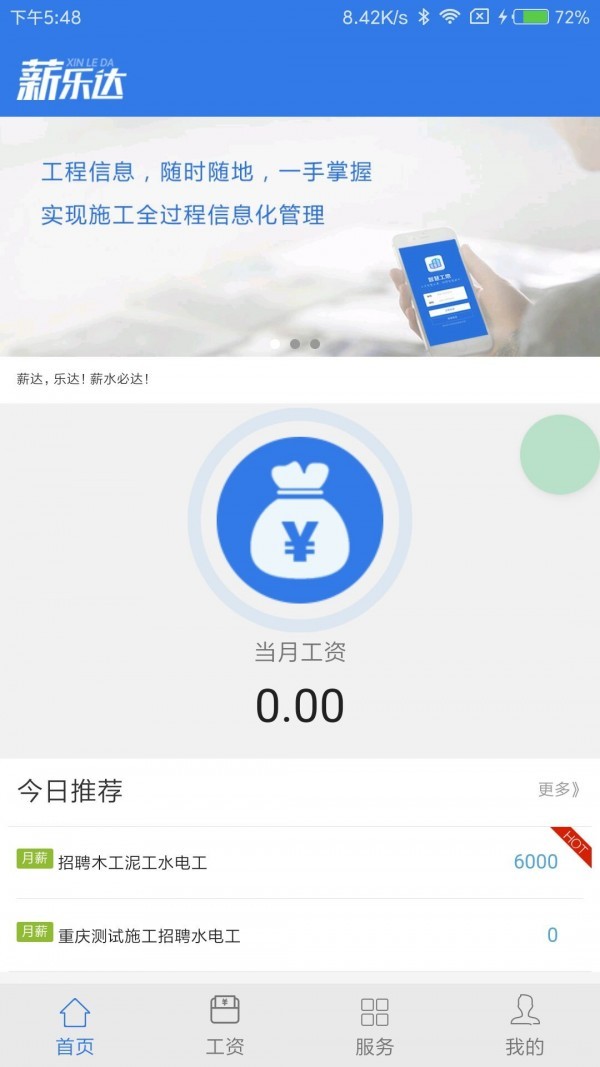Screen dimensions: 600x1067
Task: Switch to the 服务 tab
Action: click(x=375, y=1026)
